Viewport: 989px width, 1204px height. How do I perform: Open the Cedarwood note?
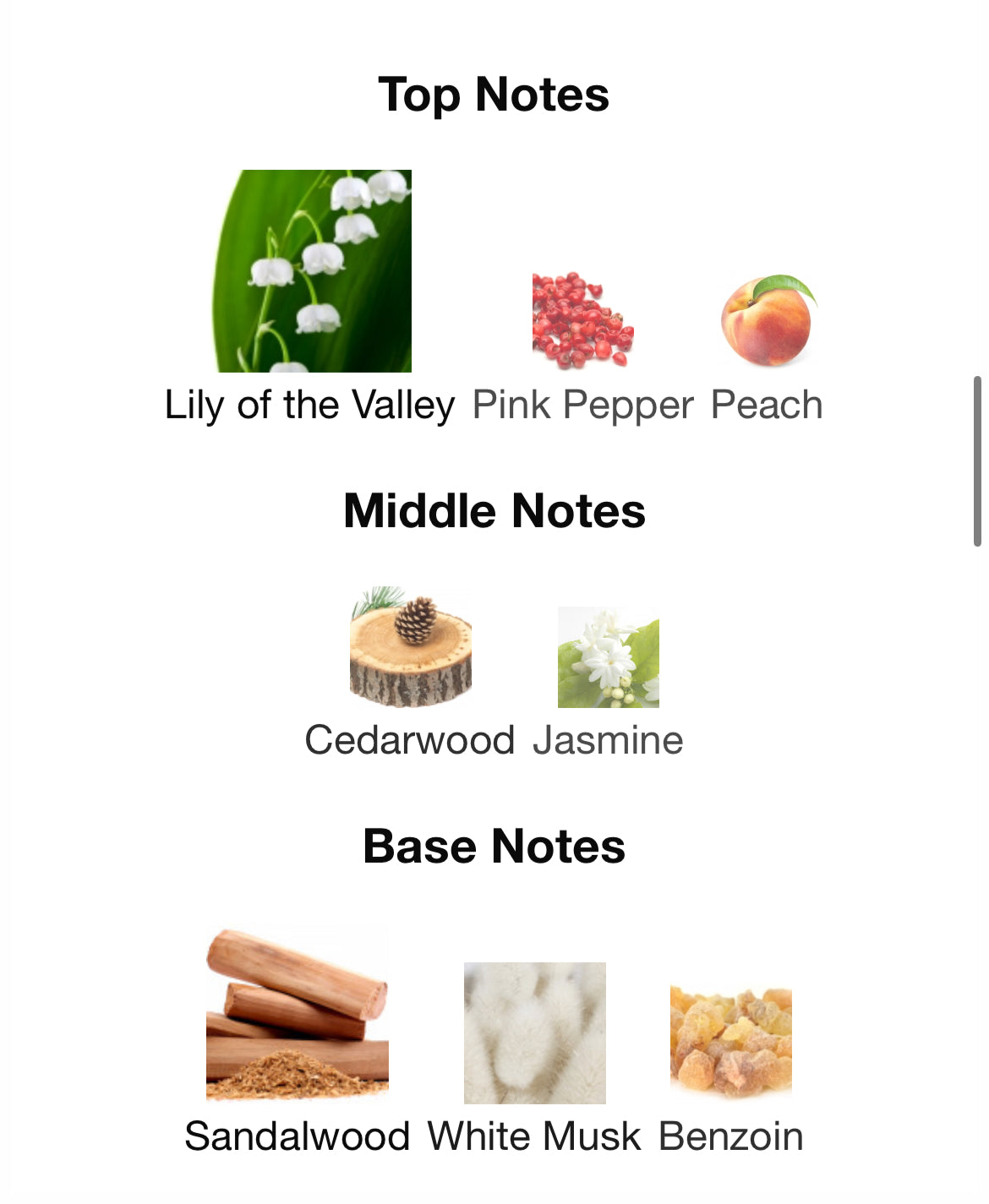[410, 673]
